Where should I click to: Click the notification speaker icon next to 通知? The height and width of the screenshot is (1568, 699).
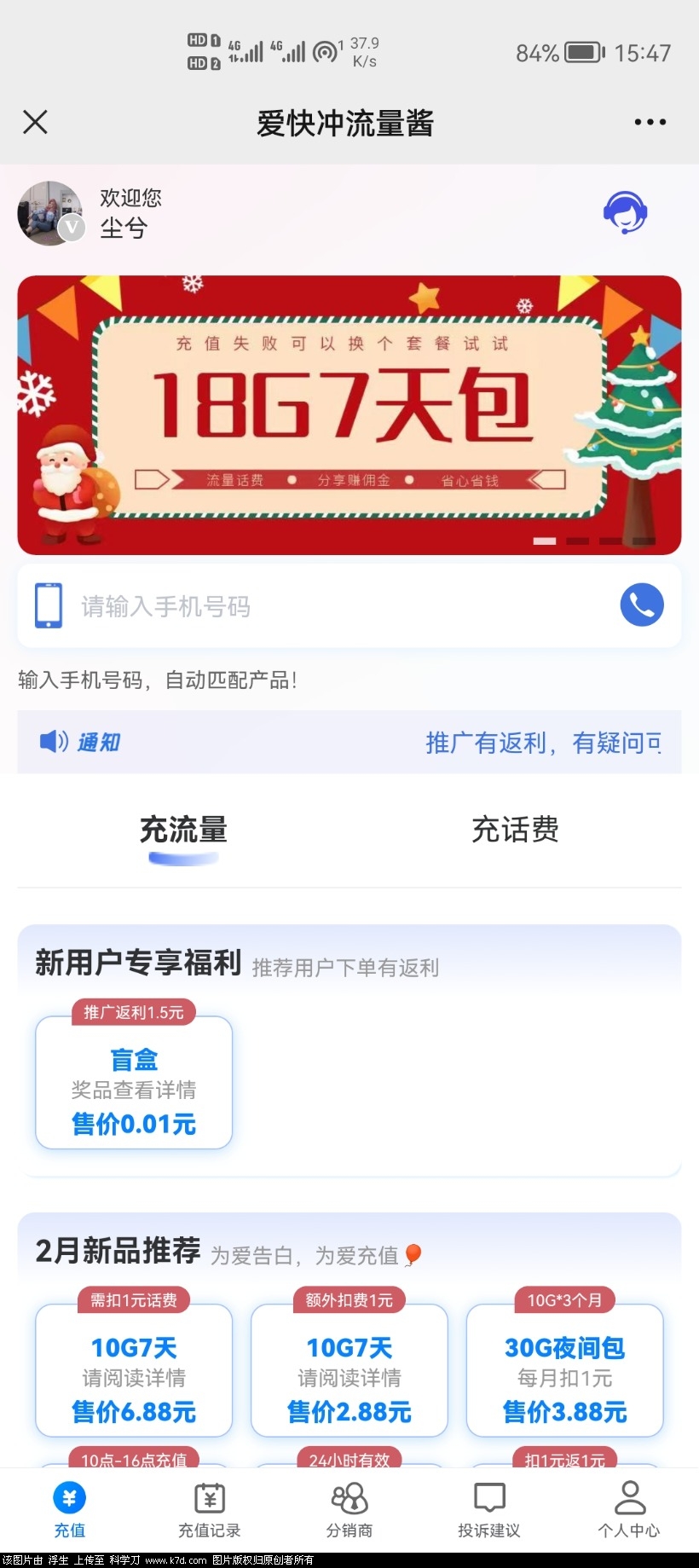point(53,741)
